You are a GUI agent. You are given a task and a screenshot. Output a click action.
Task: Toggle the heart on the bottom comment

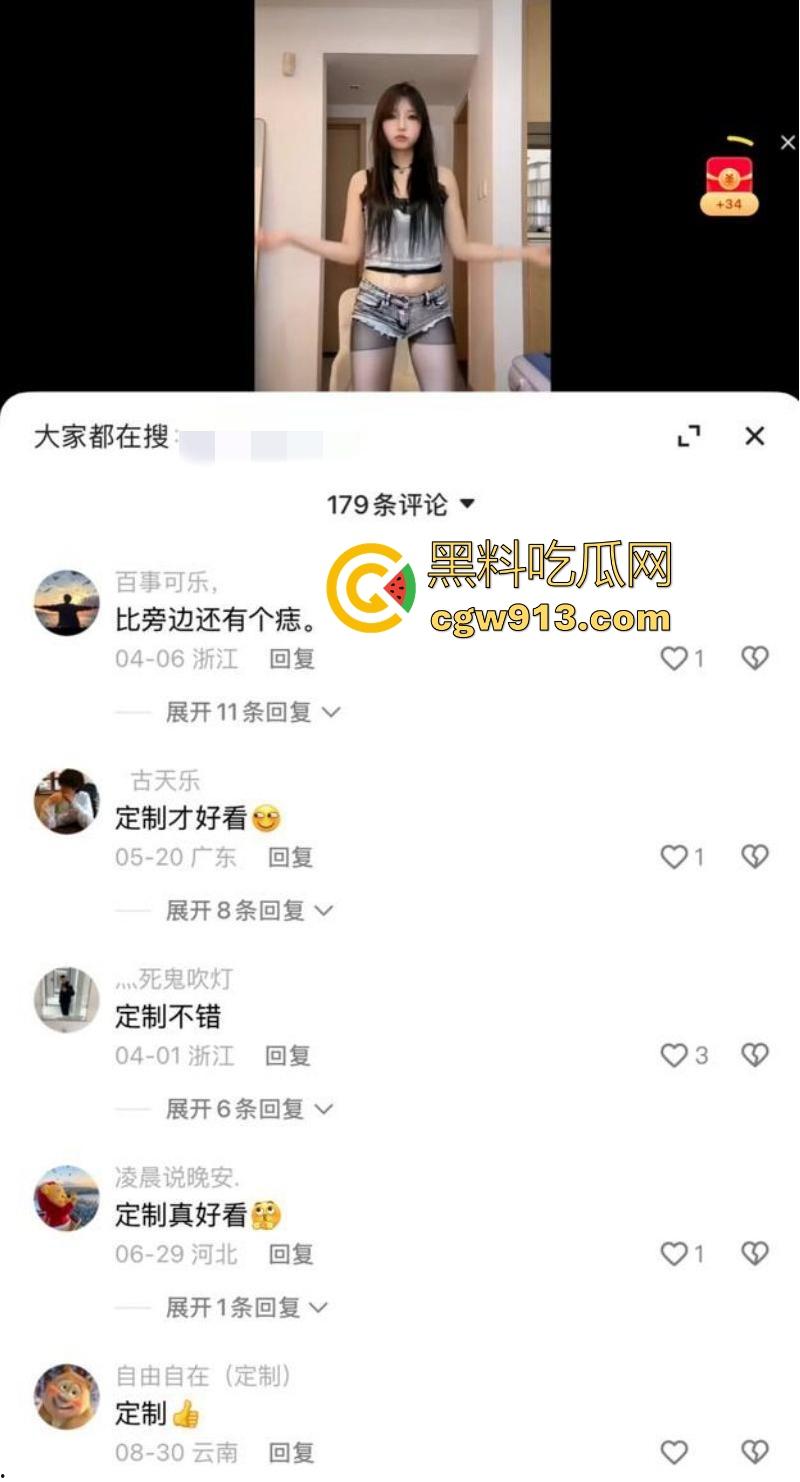point(671,1452)
